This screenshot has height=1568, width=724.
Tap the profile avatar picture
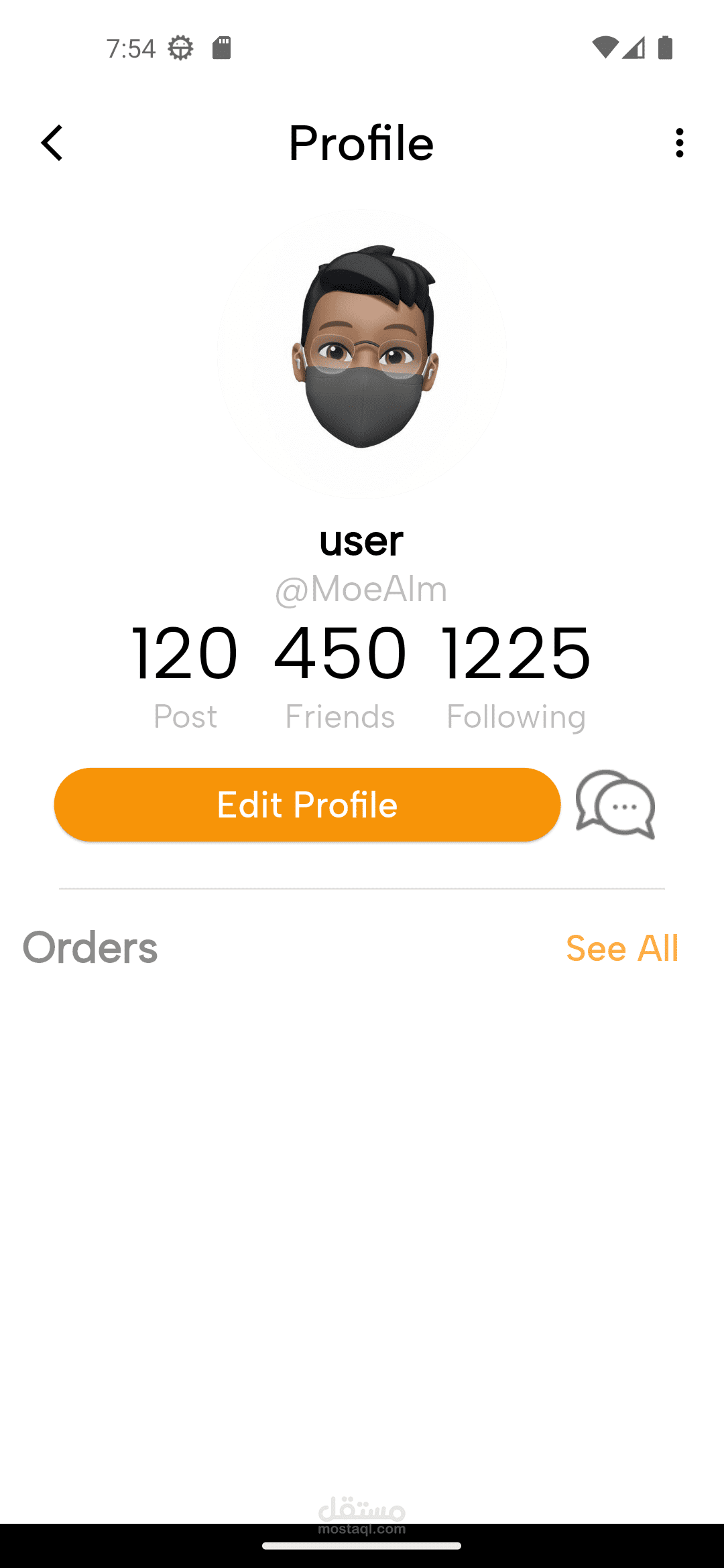362,354
